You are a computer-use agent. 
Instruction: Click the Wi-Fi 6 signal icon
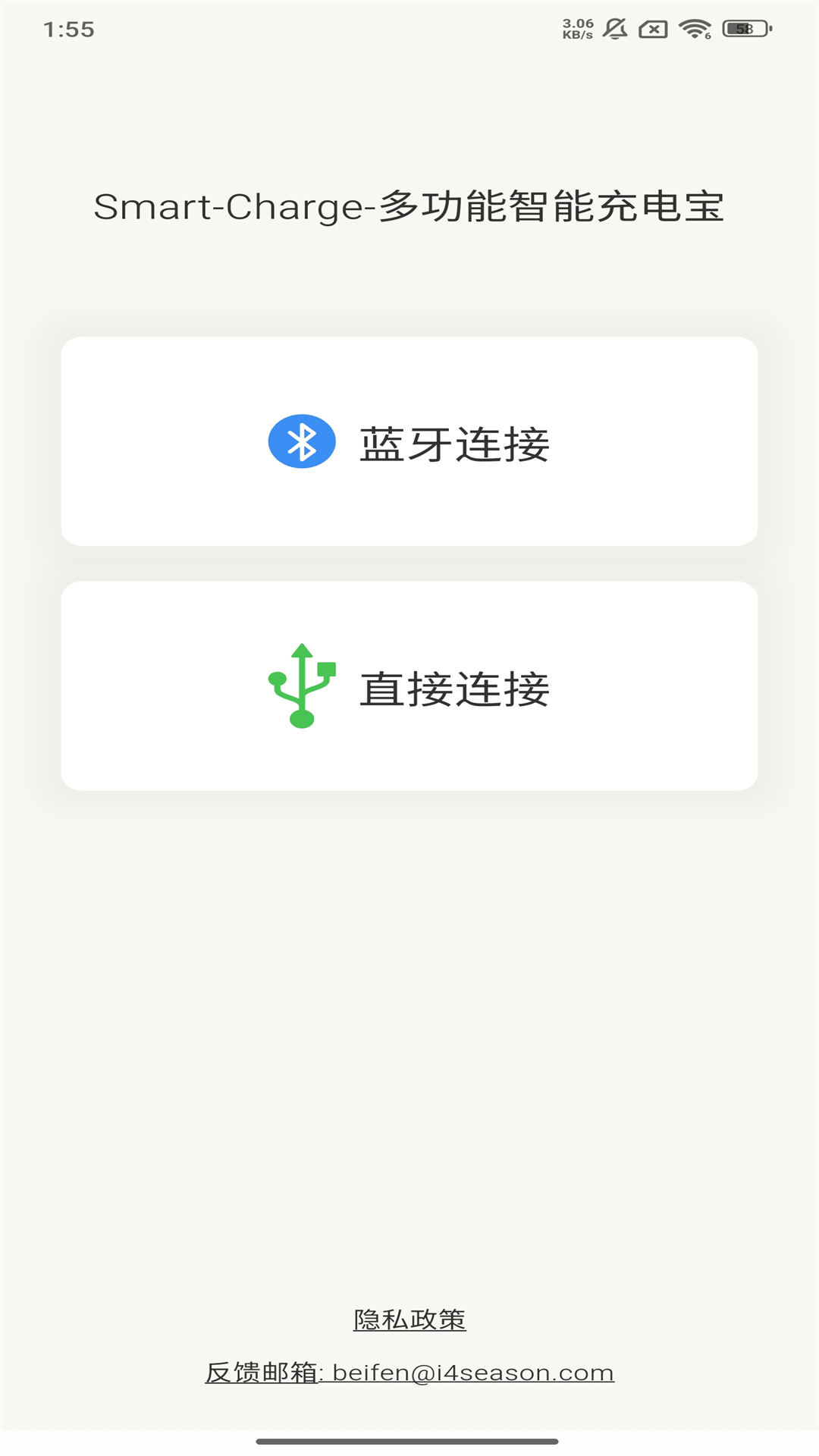pyautogui.click(x=695, y=27)
